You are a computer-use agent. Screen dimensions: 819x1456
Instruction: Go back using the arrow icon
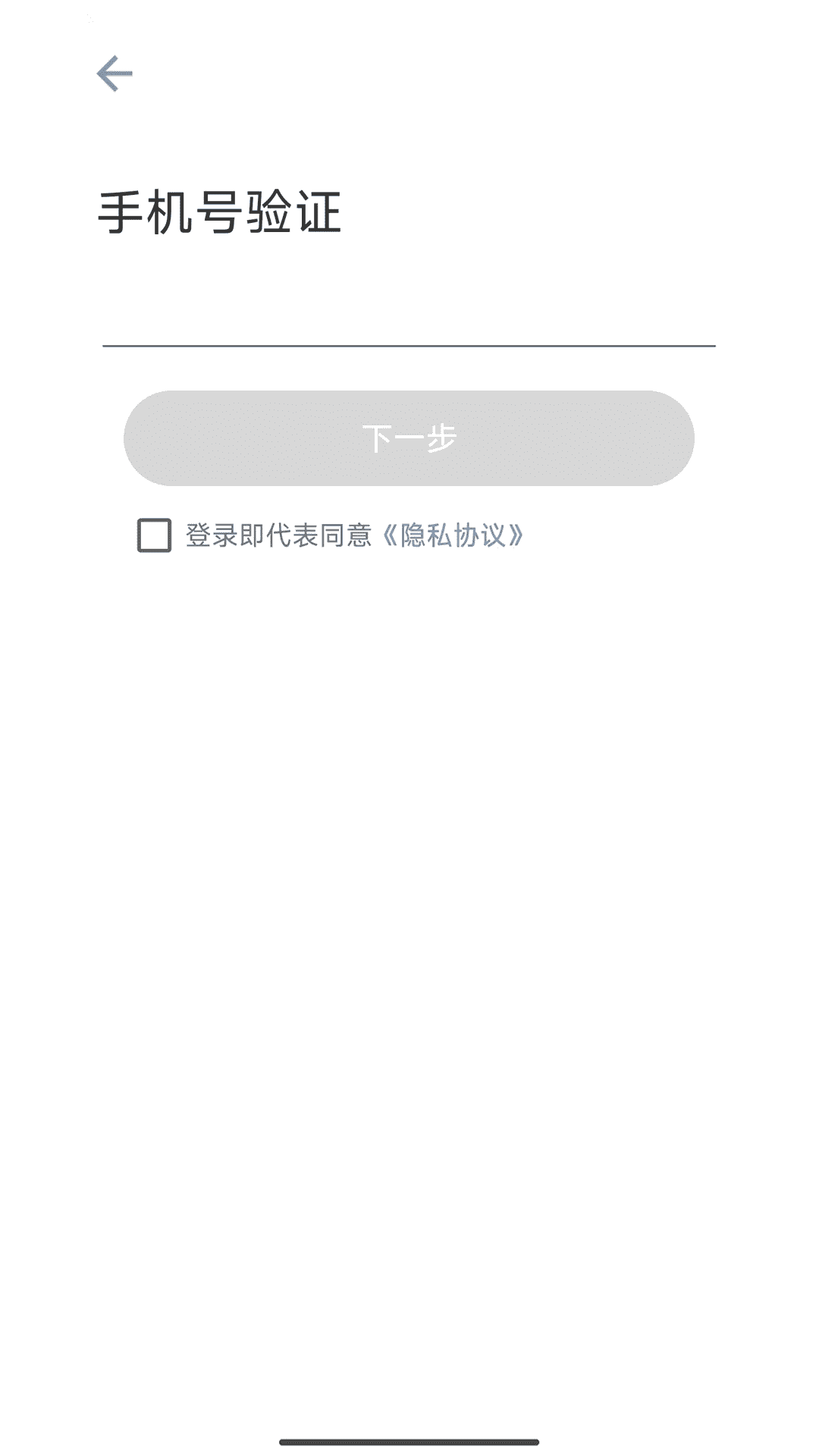tap(115, 74)
